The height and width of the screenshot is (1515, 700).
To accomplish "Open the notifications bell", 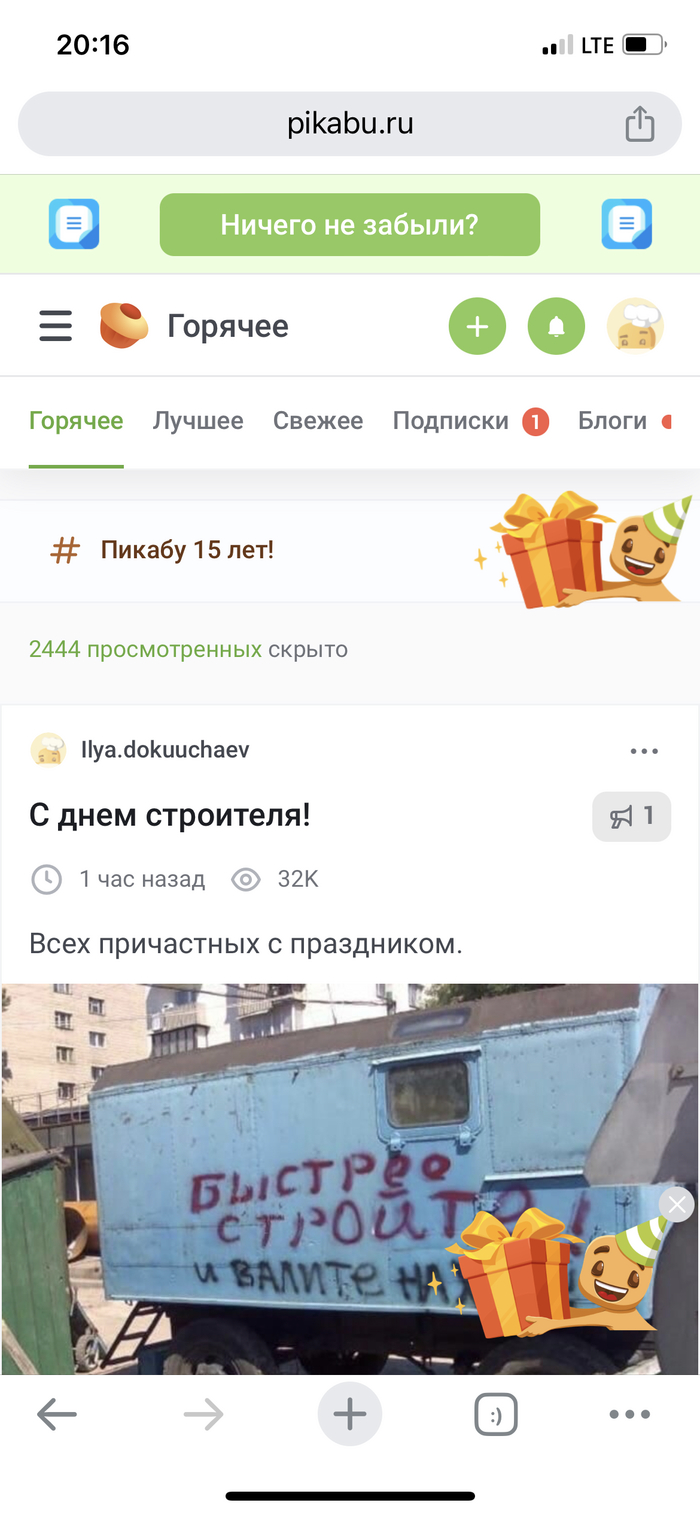I will click(556, 326).
